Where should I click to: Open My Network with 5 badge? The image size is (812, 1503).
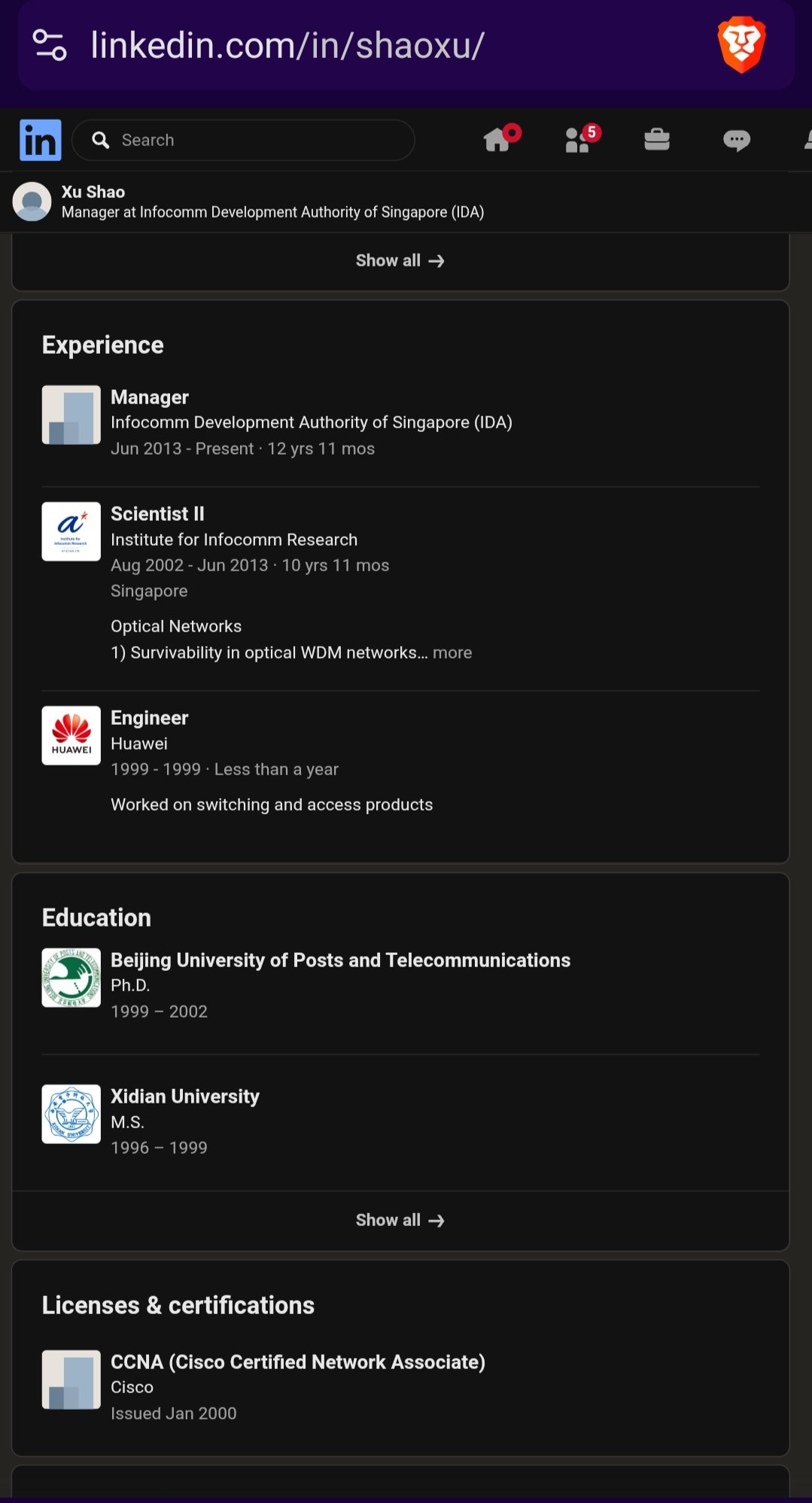[x=579, y=139]
